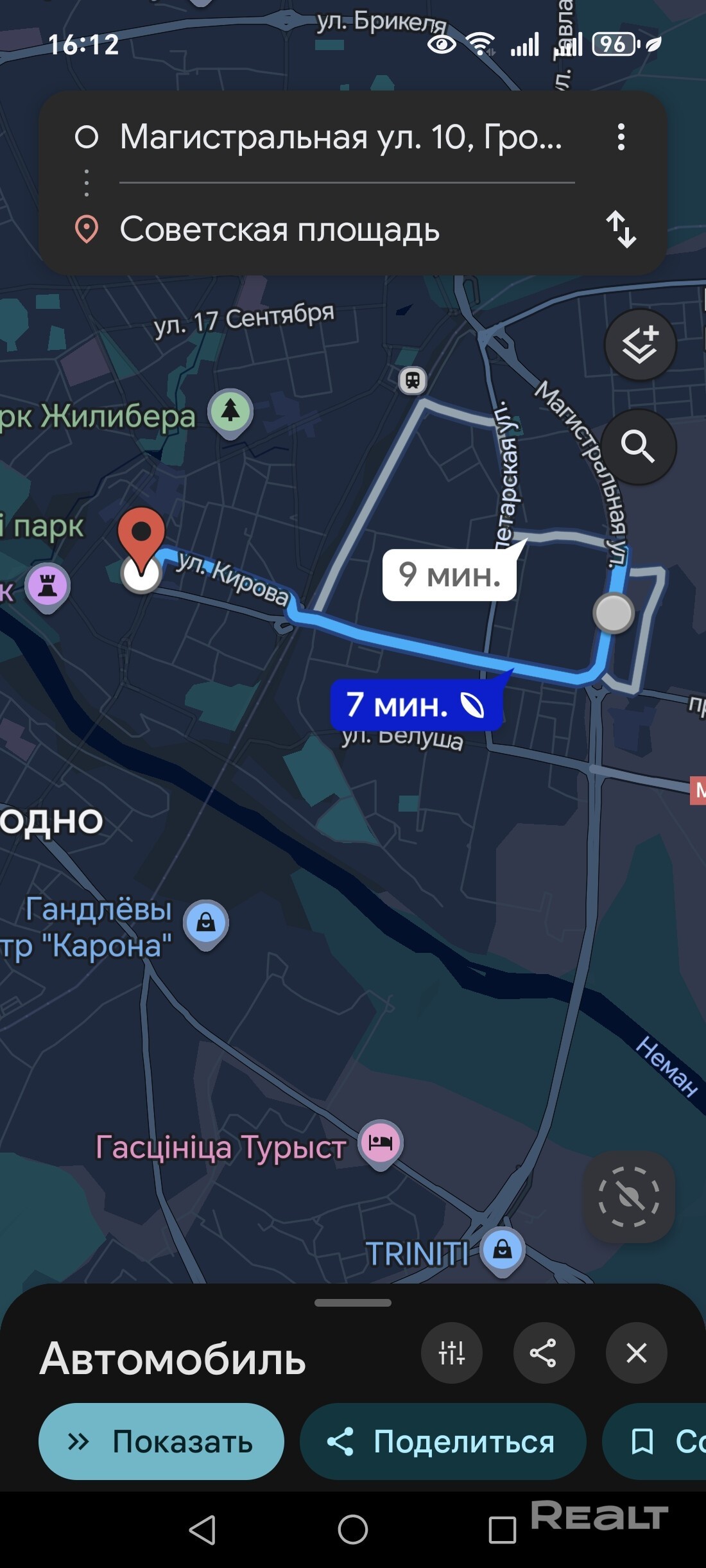Open map layers selector
This screenshot has height=1568, width=706.
[x=640, y=345]
